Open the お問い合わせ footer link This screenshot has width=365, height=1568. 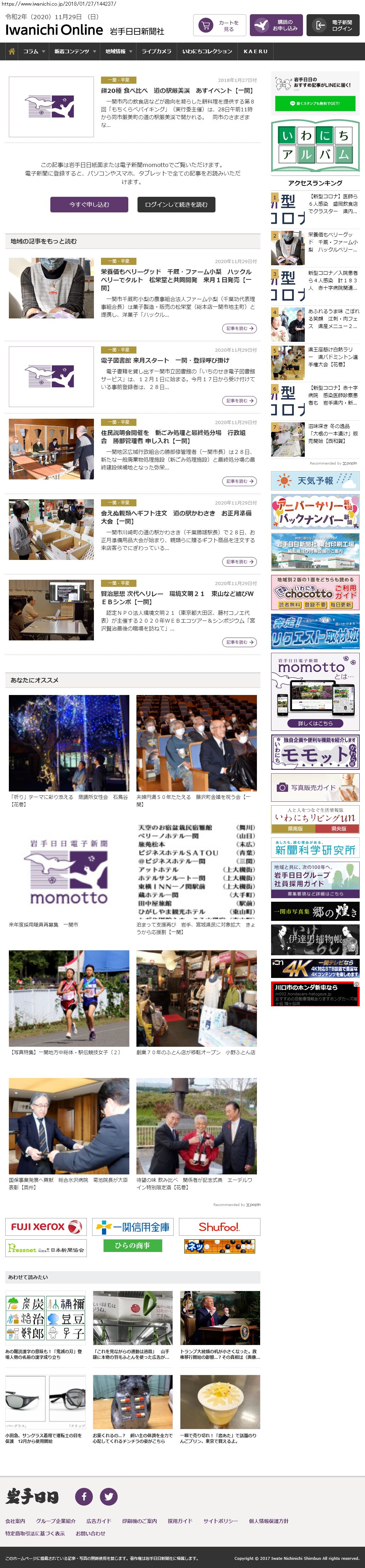(90, 1533)
